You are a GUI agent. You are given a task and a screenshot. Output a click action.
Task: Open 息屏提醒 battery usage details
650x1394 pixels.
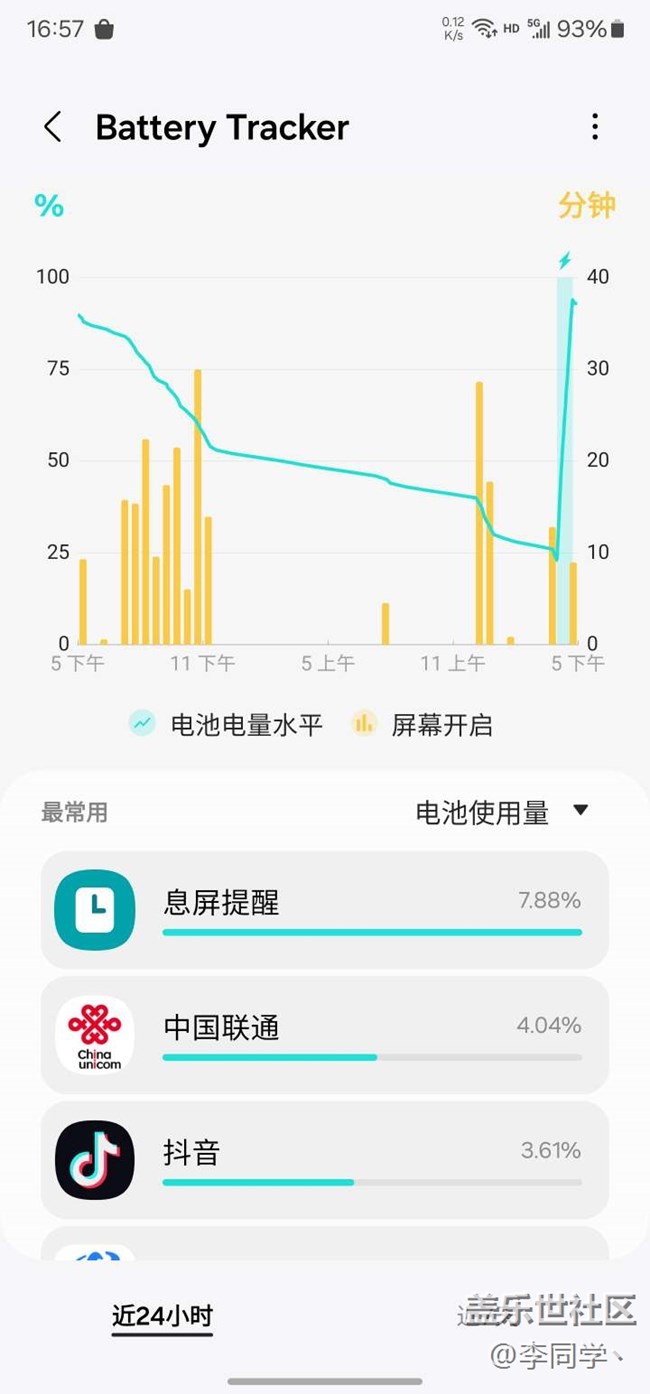coord(324,910)
